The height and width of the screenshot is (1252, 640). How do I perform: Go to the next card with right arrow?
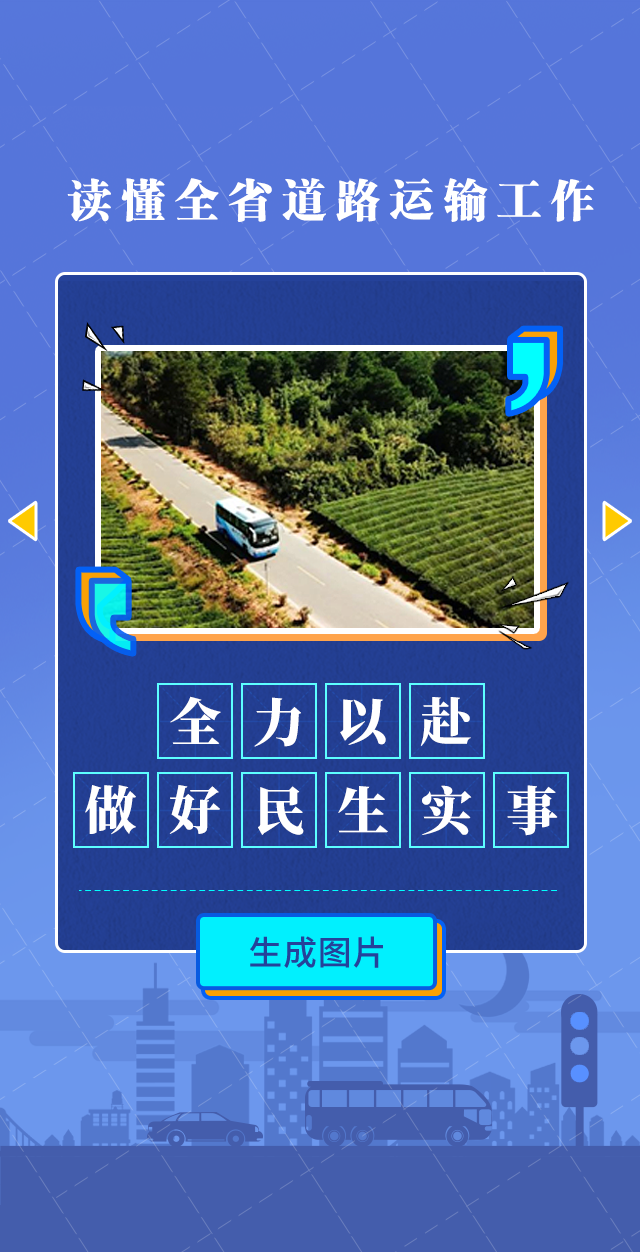tap(616, 521)
